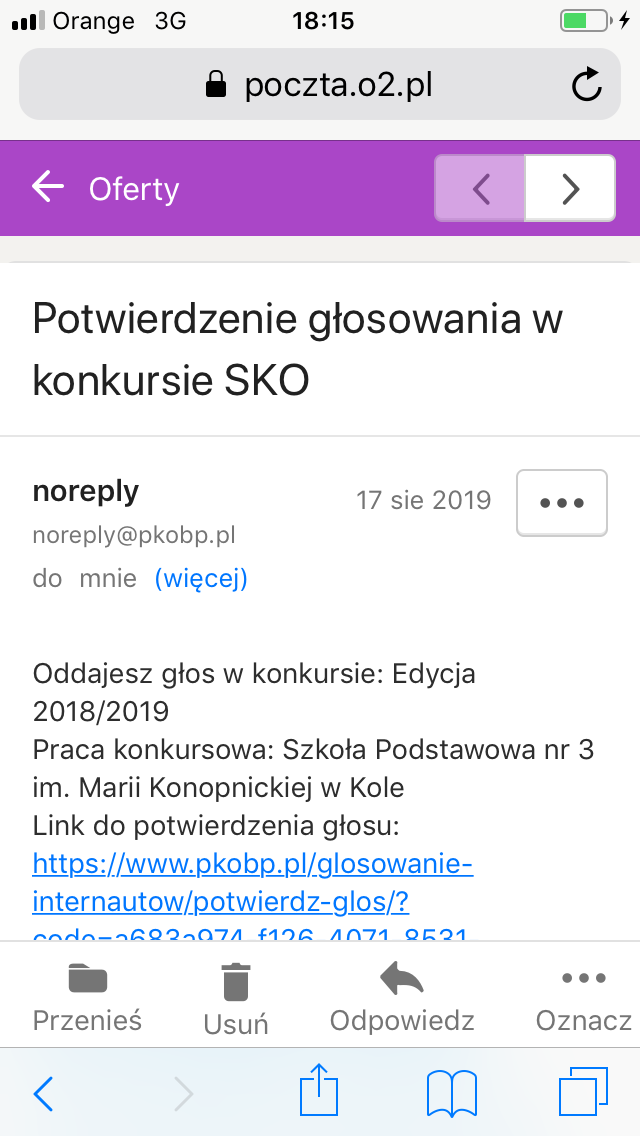Reply using Odpowiedz

click(402, 997)
